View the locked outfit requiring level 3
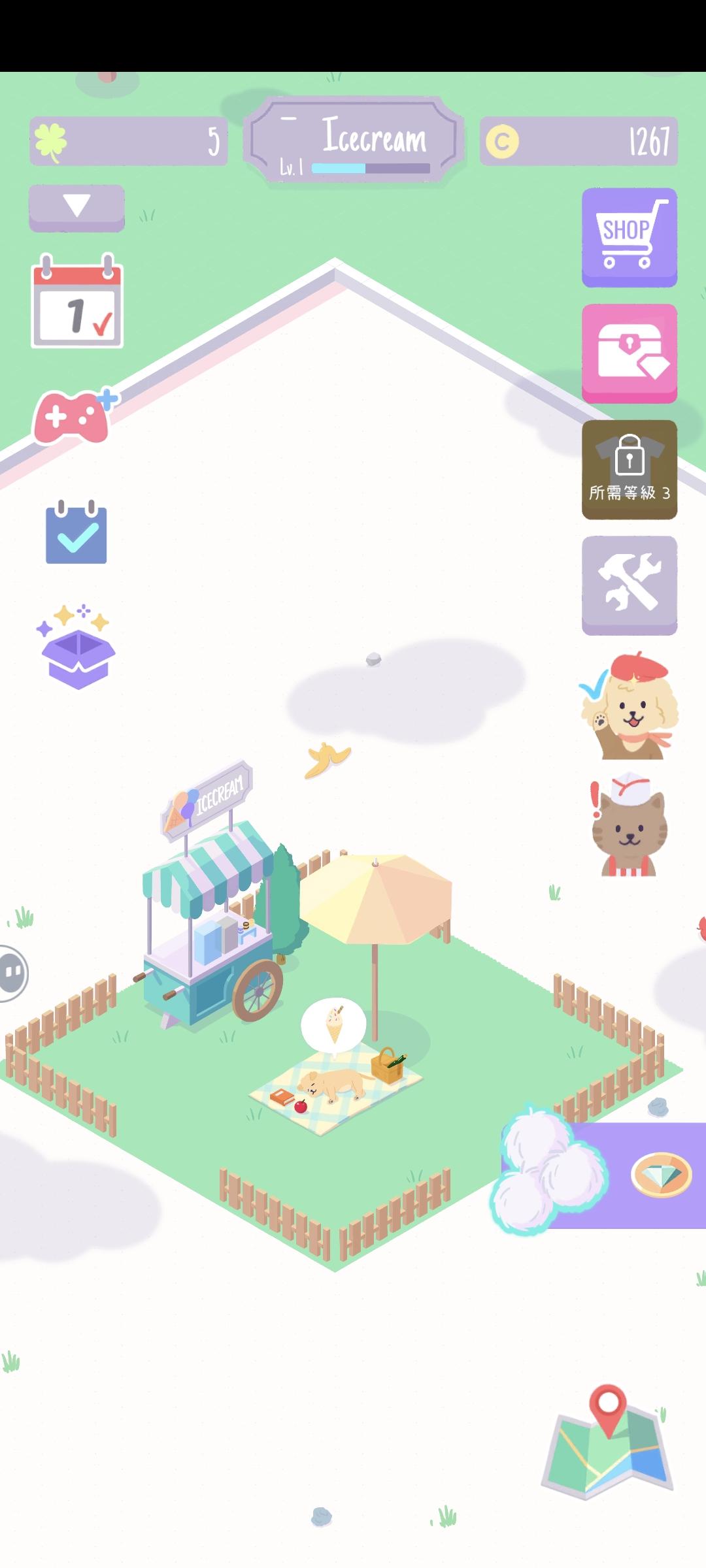The width and height of the screenshot is (706, 1568). click(630, 468)
